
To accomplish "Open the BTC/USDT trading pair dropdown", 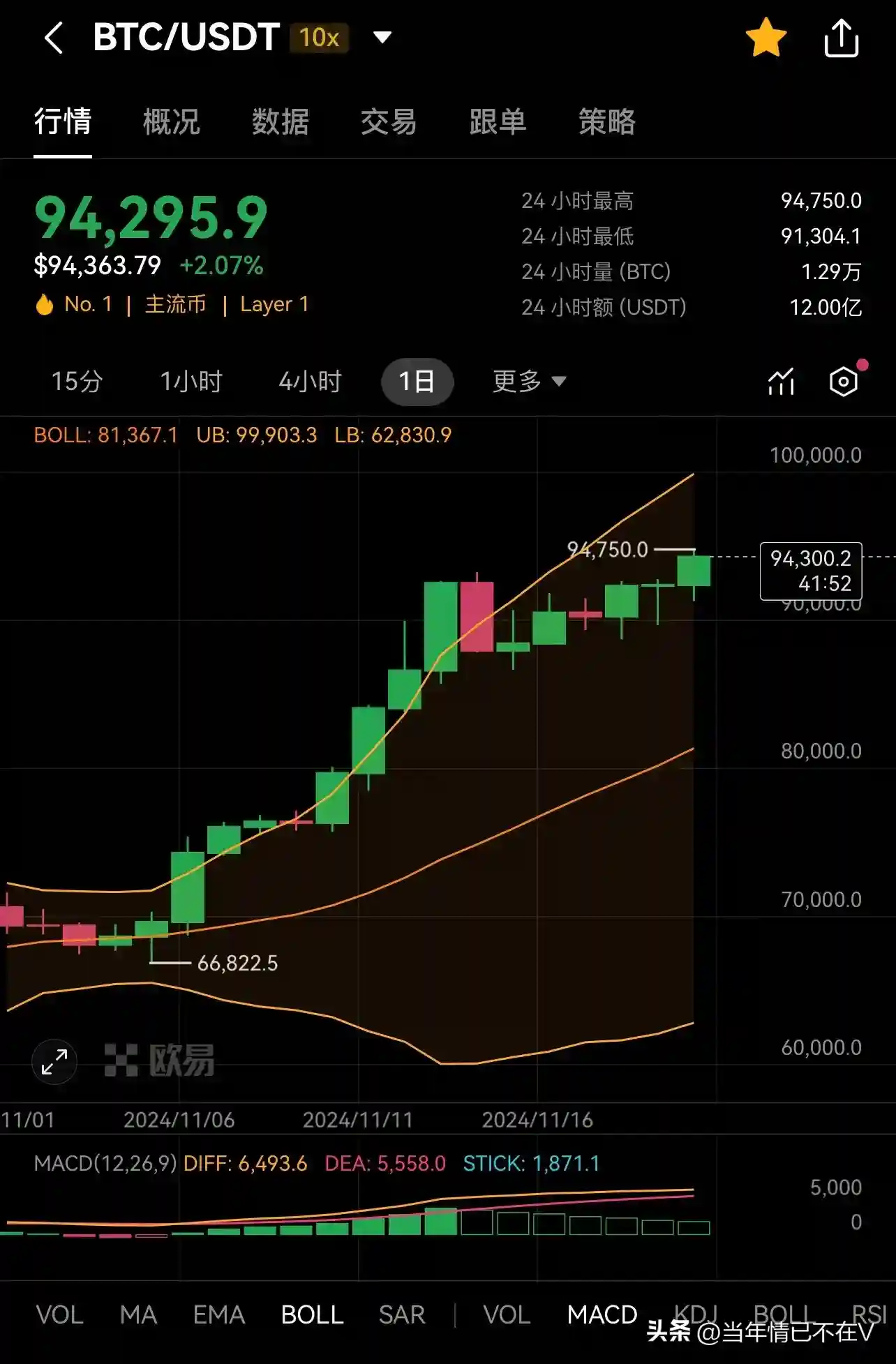I will (x=382, y=37).
